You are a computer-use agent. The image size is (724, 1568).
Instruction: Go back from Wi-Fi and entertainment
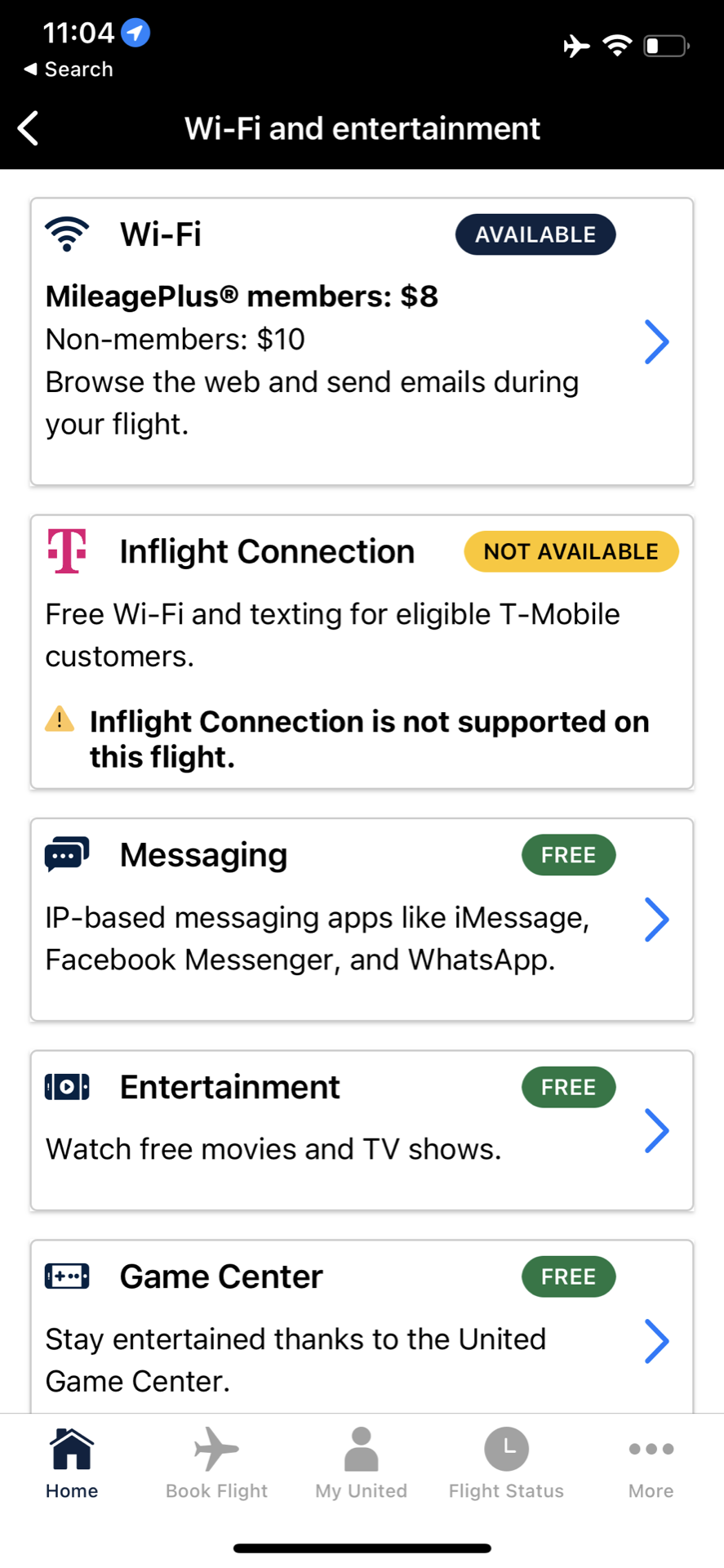(29, 128)
